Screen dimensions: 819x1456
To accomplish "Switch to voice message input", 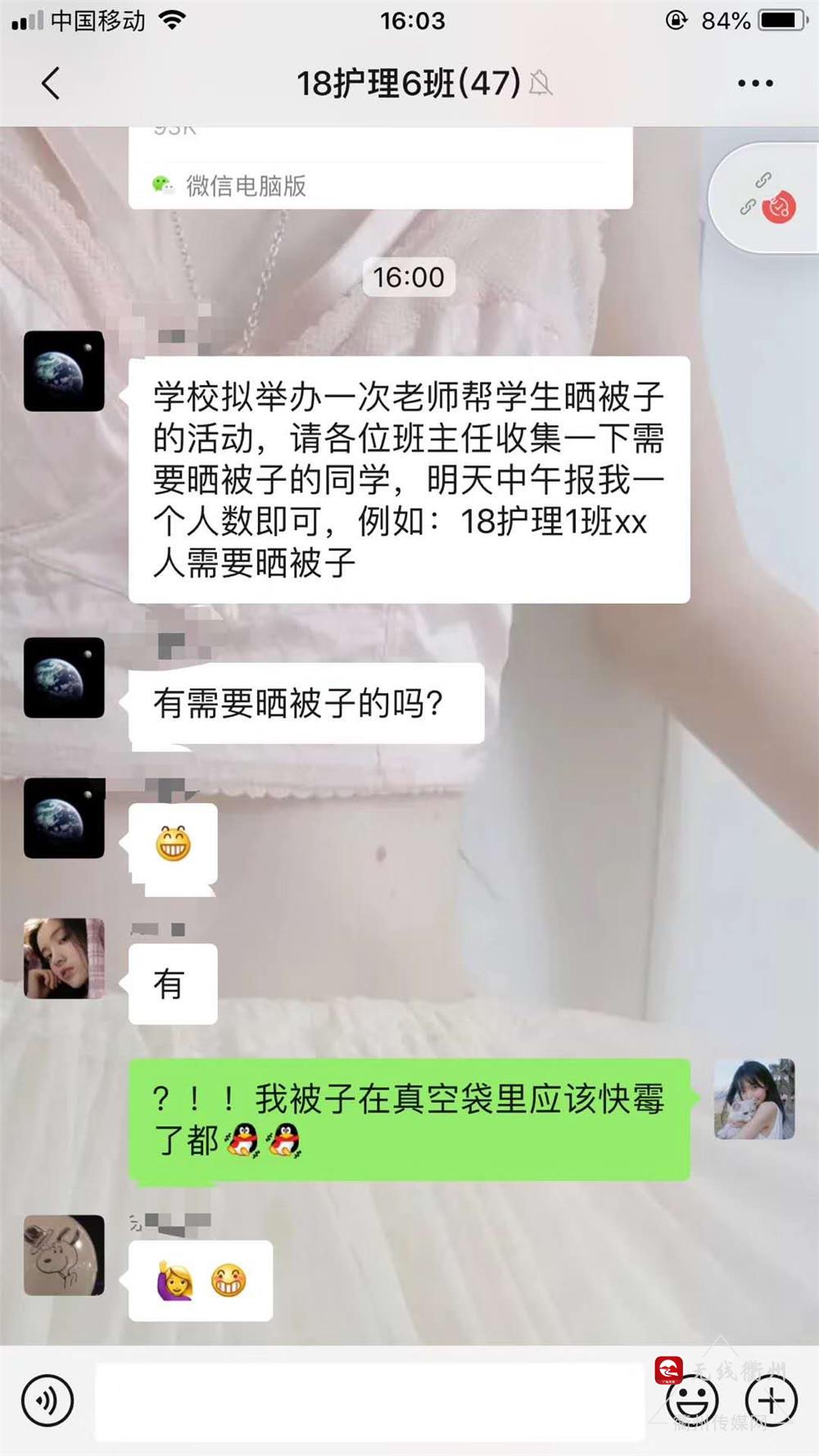I will click(48, 1400).
